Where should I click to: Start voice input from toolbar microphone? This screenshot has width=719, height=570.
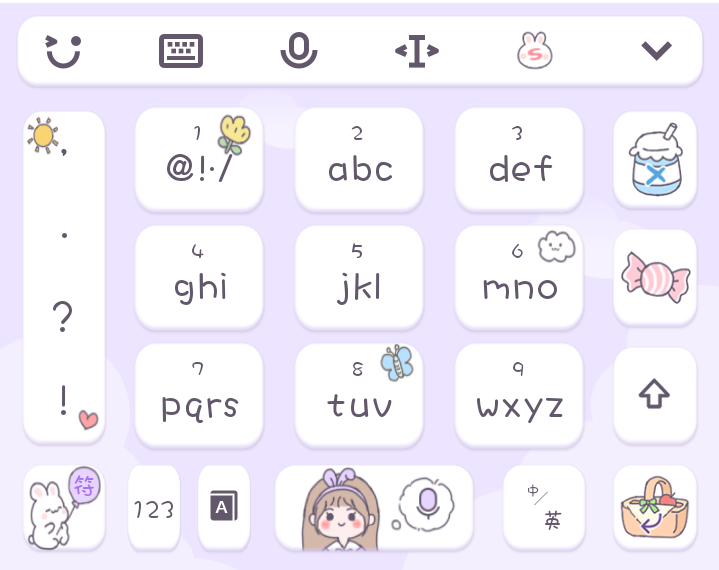298,50
